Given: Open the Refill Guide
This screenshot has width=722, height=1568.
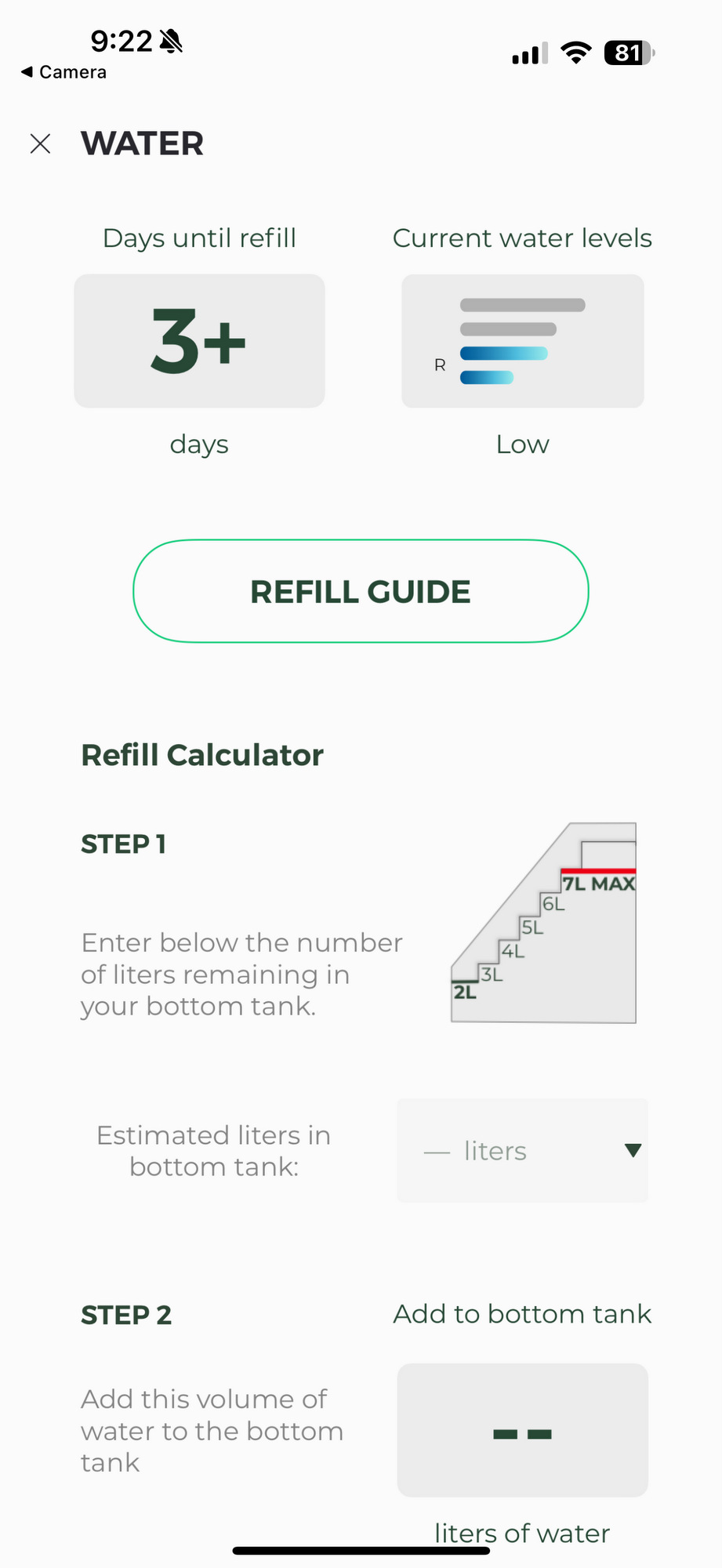Looking at the screenshot, I should (x=361, y=591).
